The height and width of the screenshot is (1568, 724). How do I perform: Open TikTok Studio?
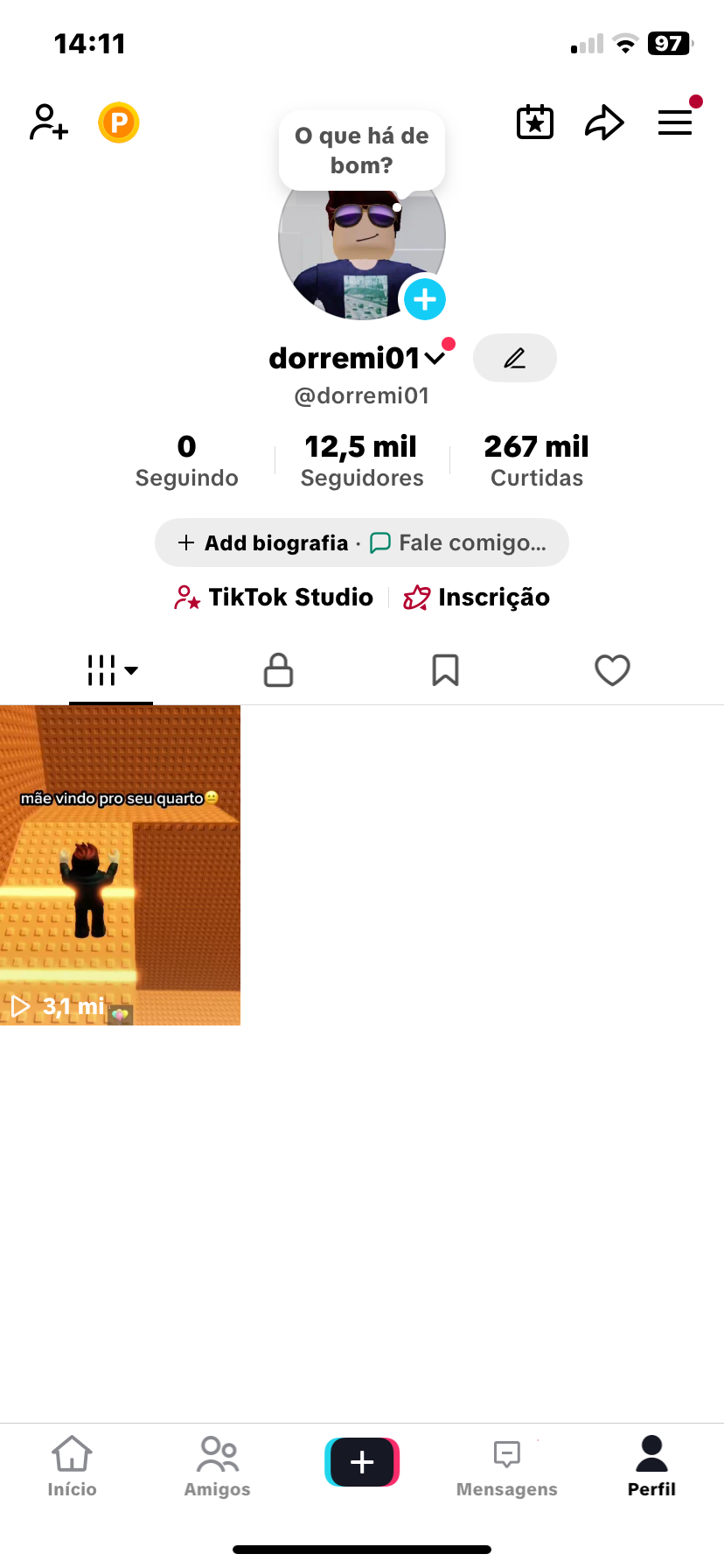(x=275, y=598)
